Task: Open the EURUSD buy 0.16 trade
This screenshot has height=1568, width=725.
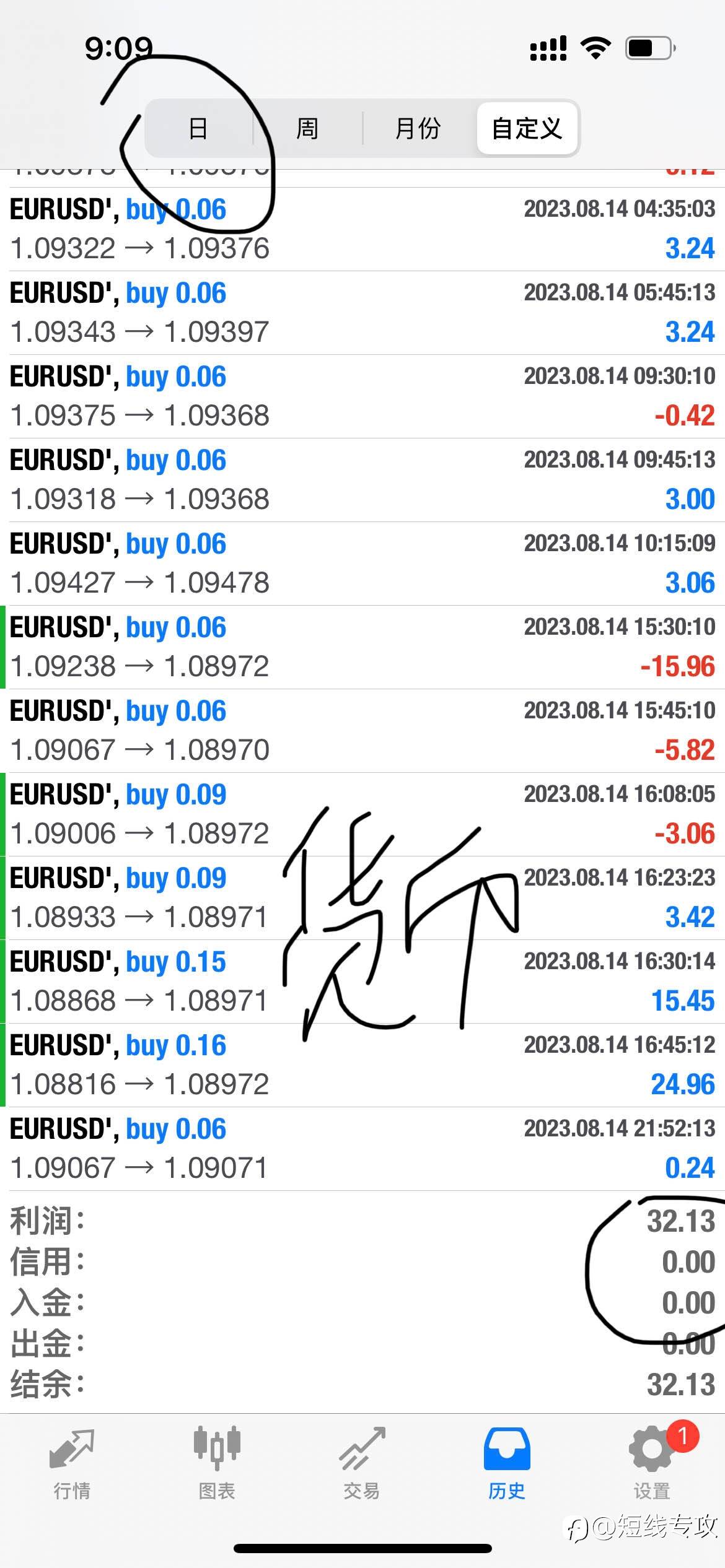Action: tap(362, 1065)
